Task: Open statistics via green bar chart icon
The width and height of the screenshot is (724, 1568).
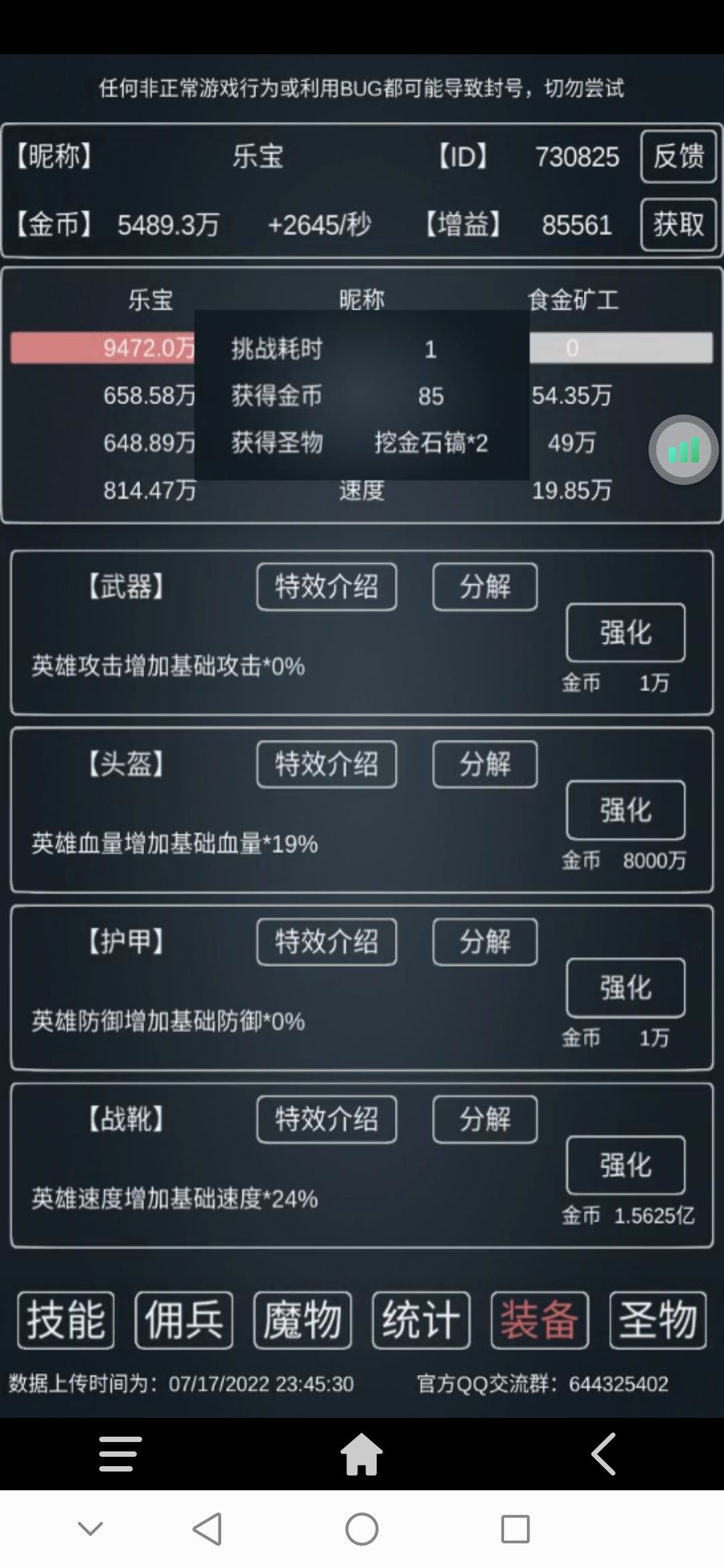Action: (x=684, y=450)
